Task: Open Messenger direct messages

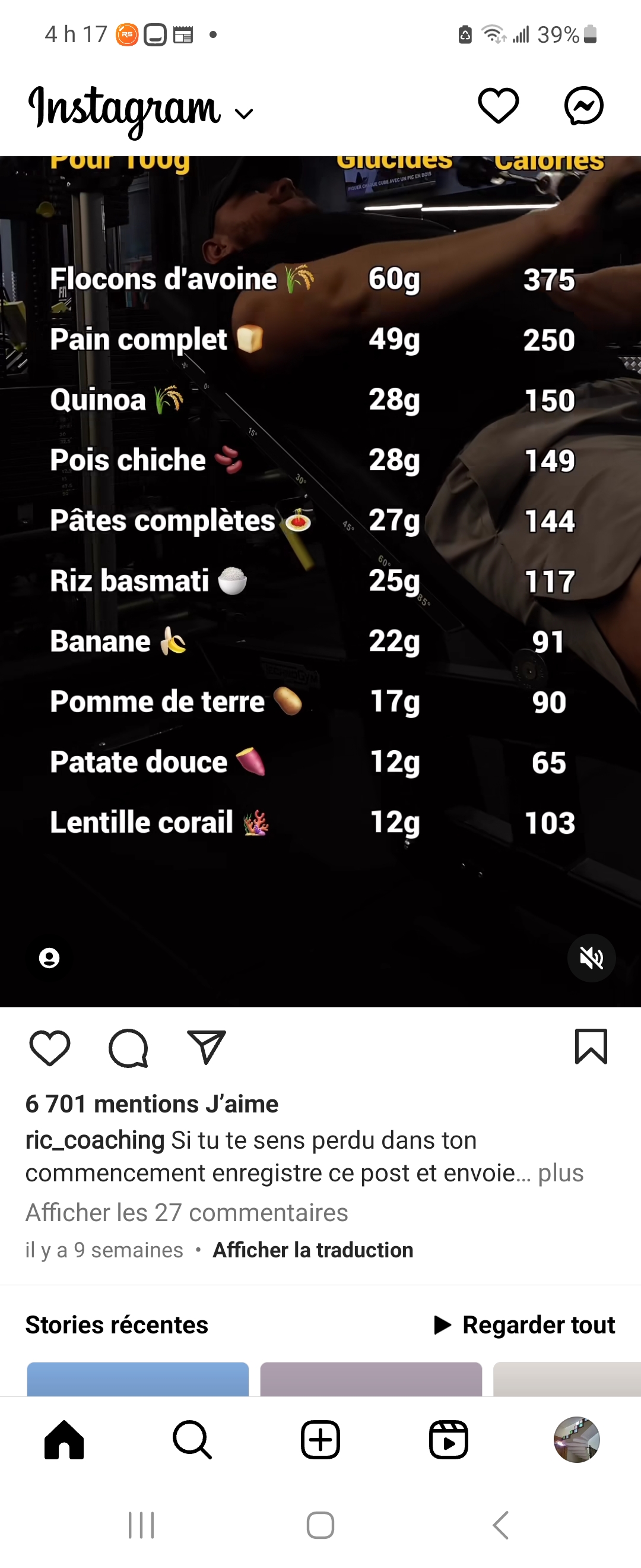Action: click(x=583, y=106)
